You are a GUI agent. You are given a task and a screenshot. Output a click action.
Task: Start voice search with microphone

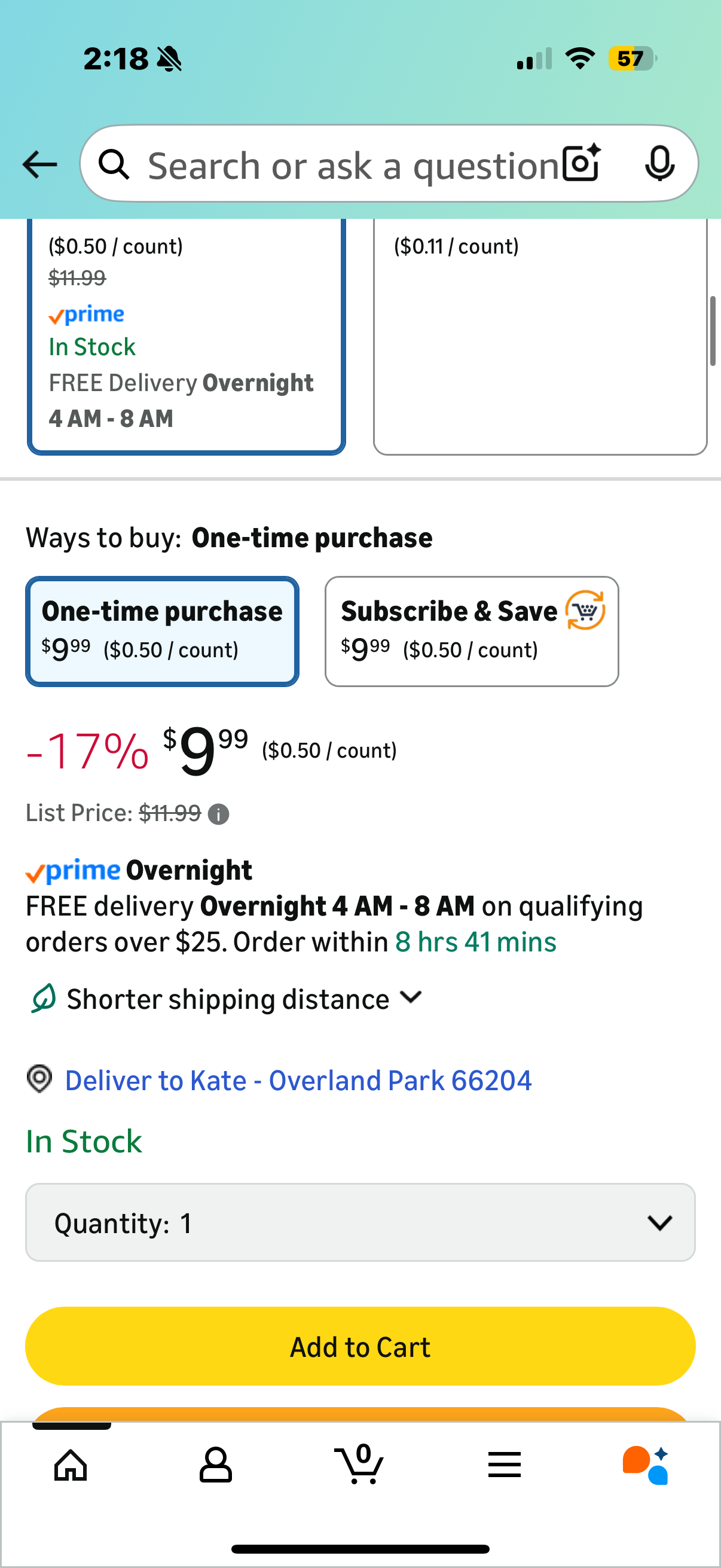coord(659,163)
